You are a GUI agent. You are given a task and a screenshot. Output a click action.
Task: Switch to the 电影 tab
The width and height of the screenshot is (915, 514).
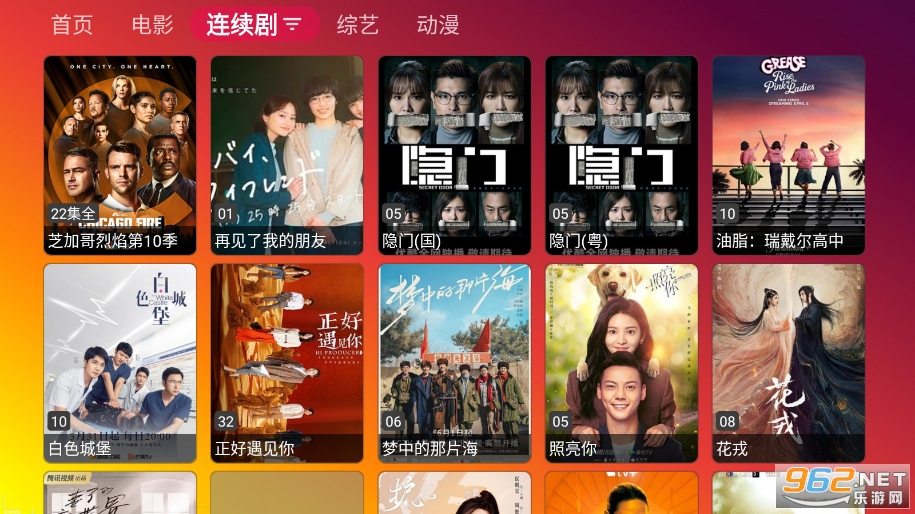click(152, 25)
